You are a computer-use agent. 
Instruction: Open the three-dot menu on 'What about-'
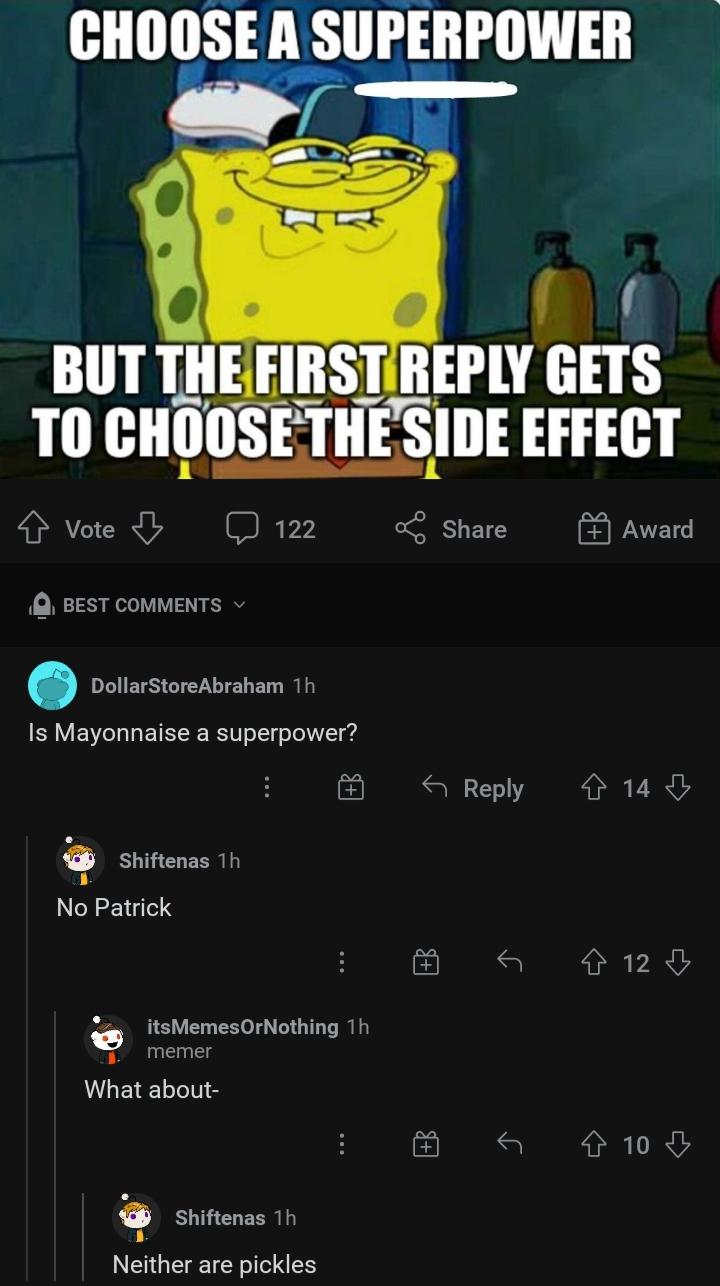coord(341,1145)
